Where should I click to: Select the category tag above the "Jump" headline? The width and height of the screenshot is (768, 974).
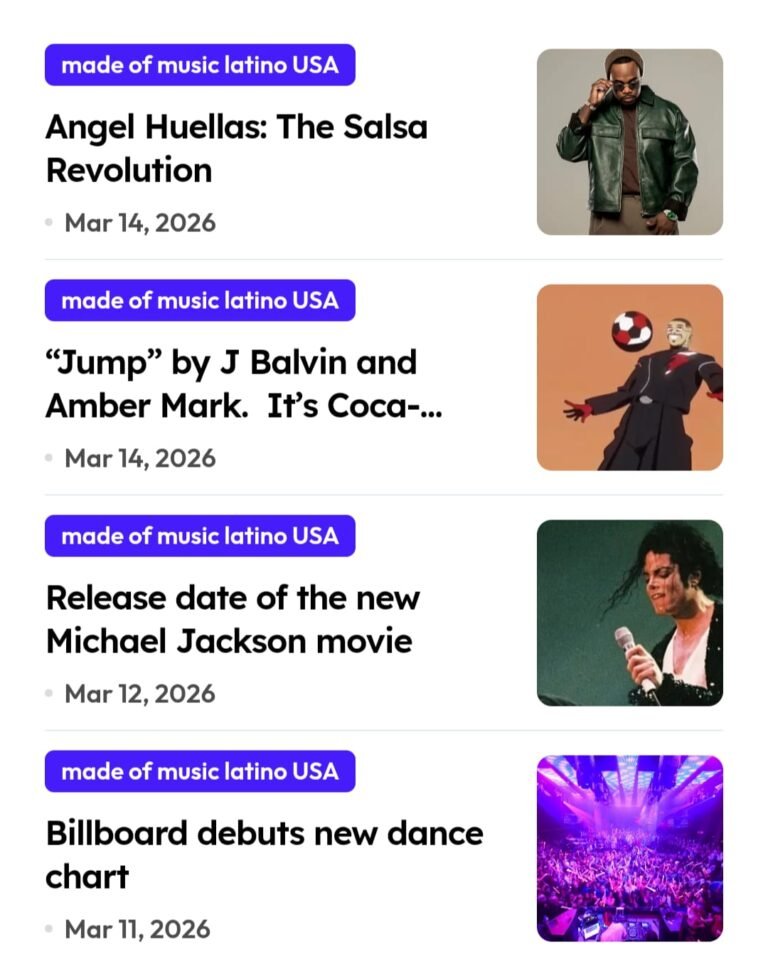[200, 300]
